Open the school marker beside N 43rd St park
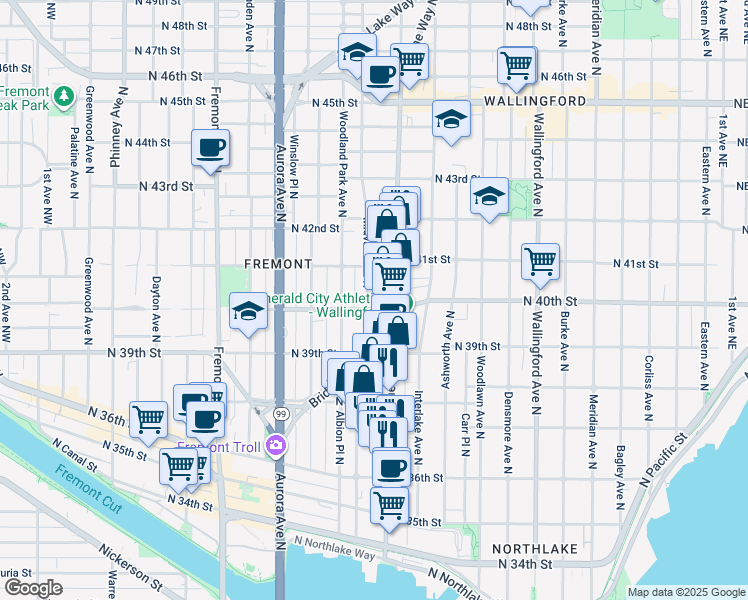The image size is (748, 600). [489, 197]
